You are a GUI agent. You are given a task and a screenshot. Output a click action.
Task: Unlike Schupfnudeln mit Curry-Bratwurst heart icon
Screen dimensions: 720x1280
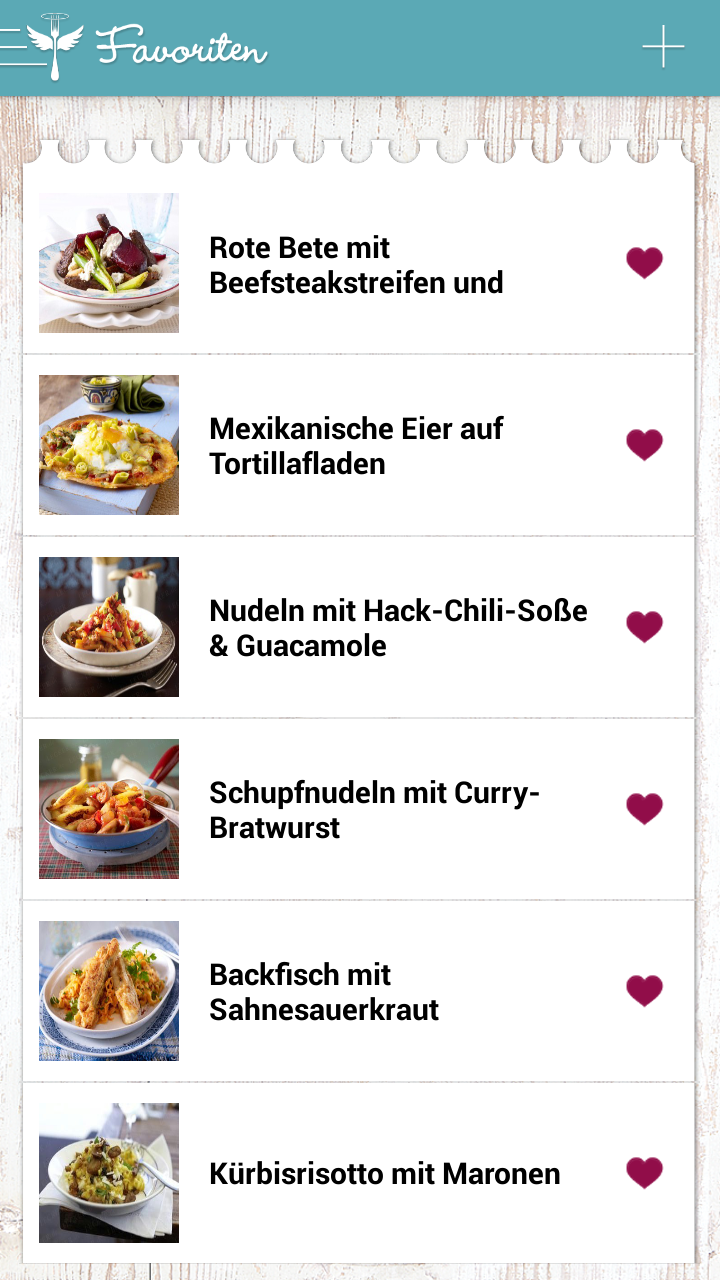tap(644, 809)
